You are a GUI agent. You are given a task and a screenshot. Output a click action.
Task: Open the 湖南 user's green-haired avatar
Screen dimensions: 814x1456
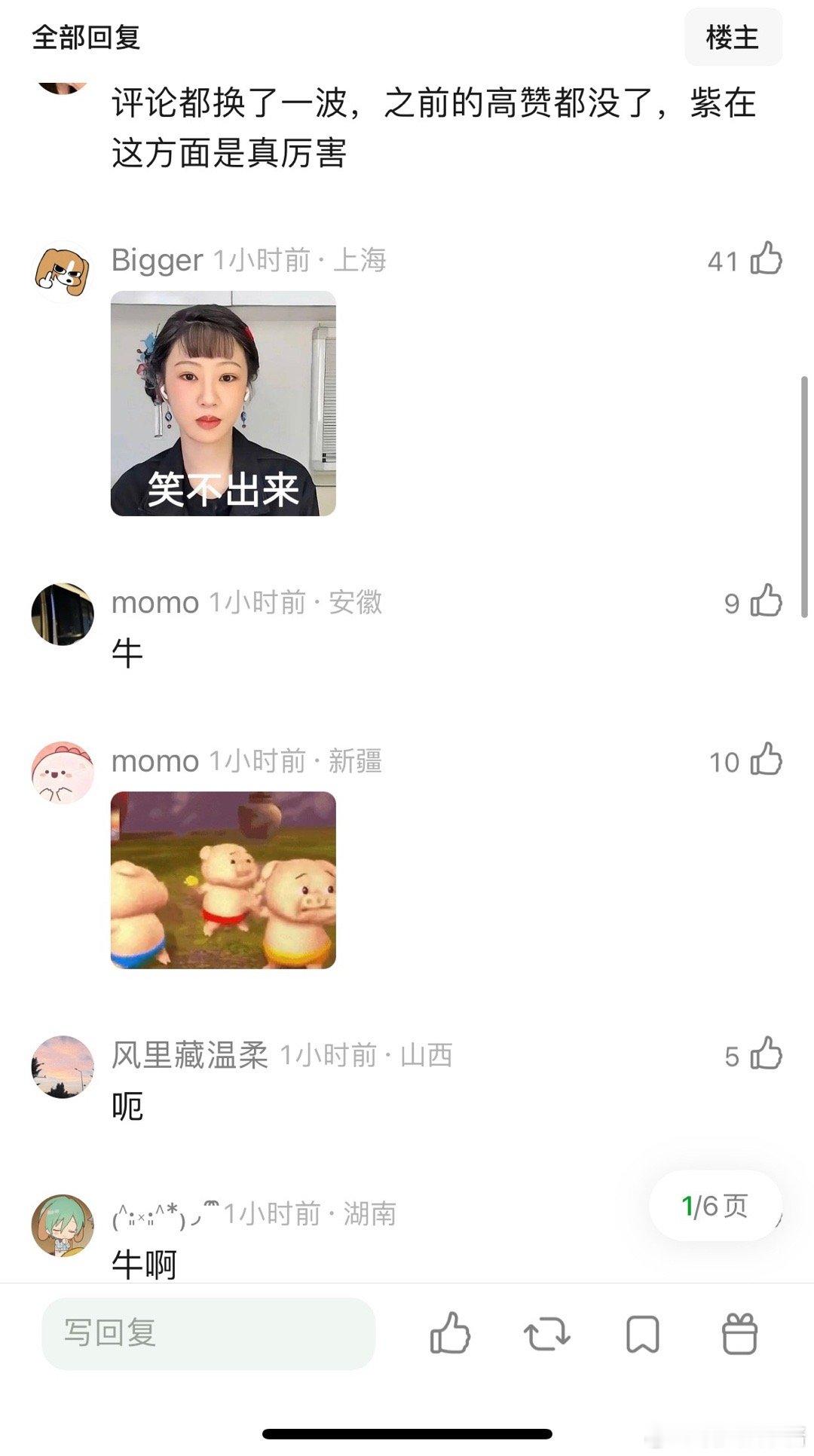(63, 1225)
